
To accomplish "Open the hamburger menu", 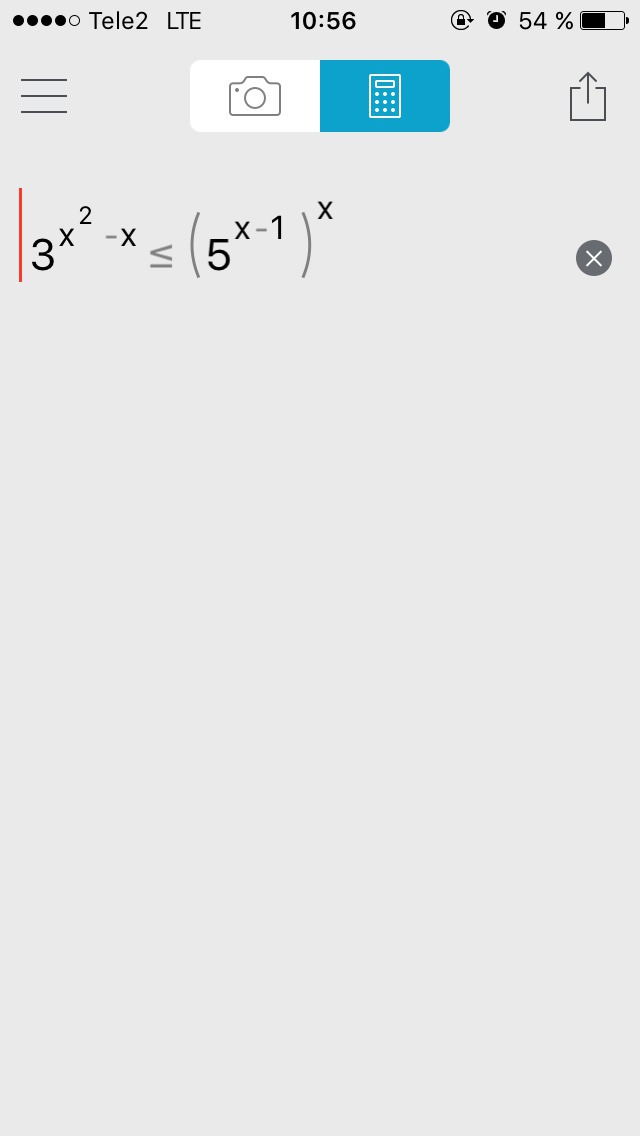I will [43, 96].
